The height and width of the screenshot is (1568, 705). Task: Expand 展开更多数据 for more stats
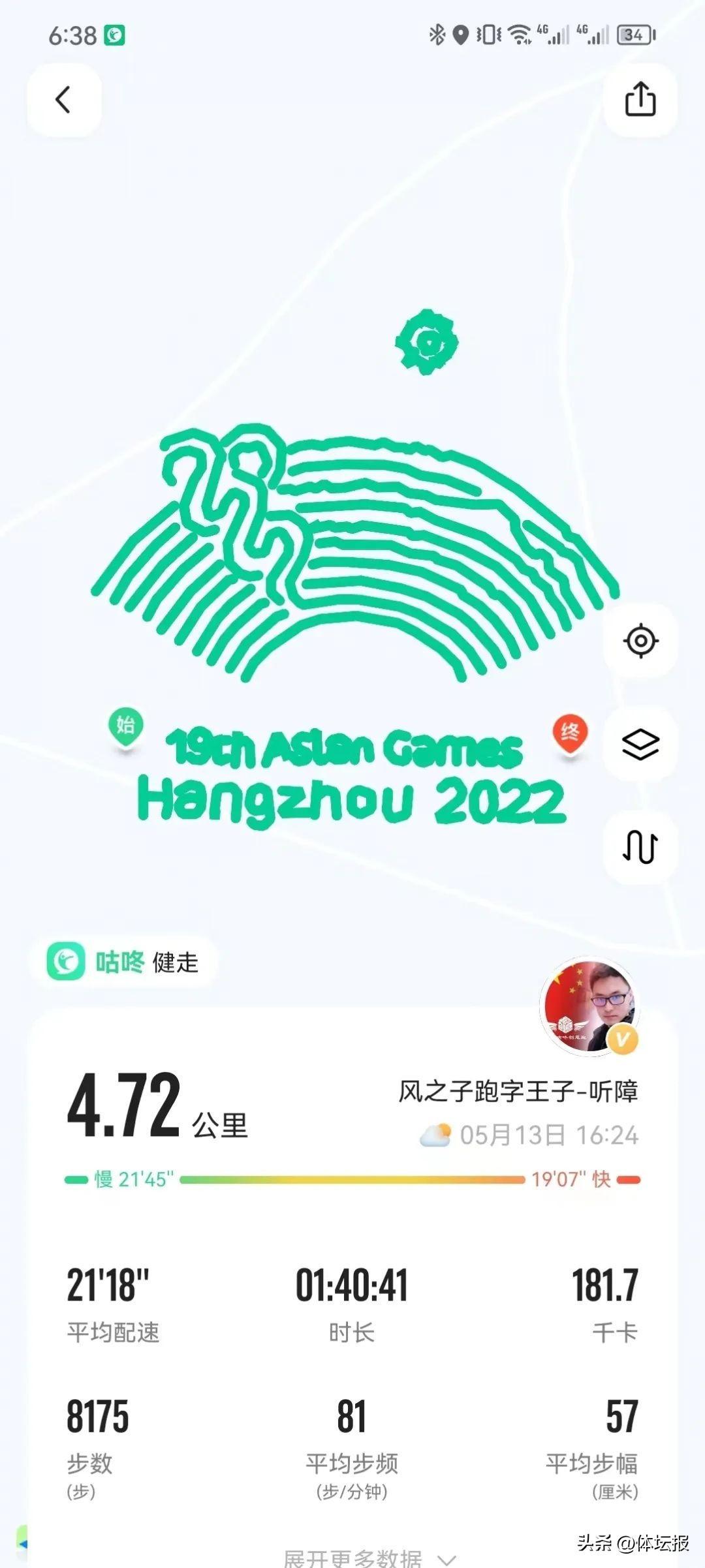[369, 1556]
